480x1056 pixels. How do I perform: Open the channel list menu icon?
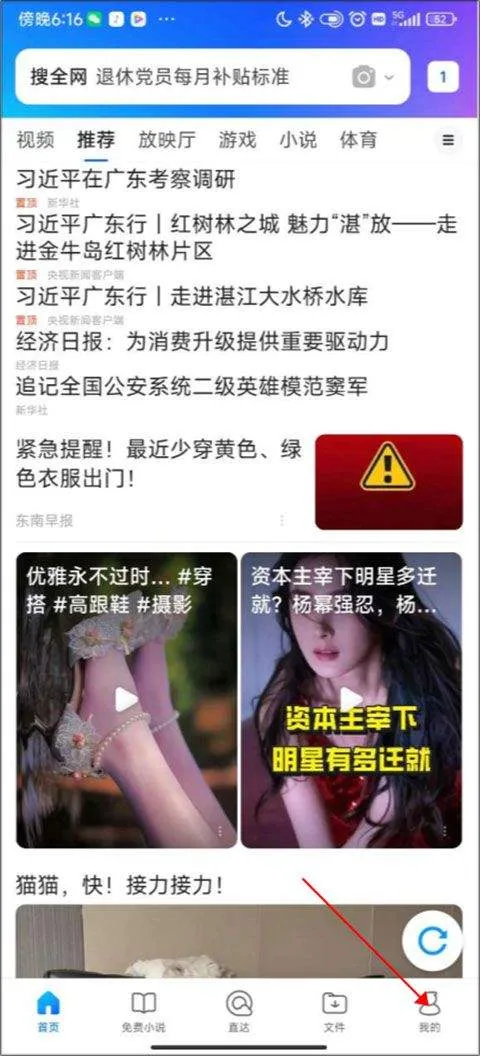448,140
